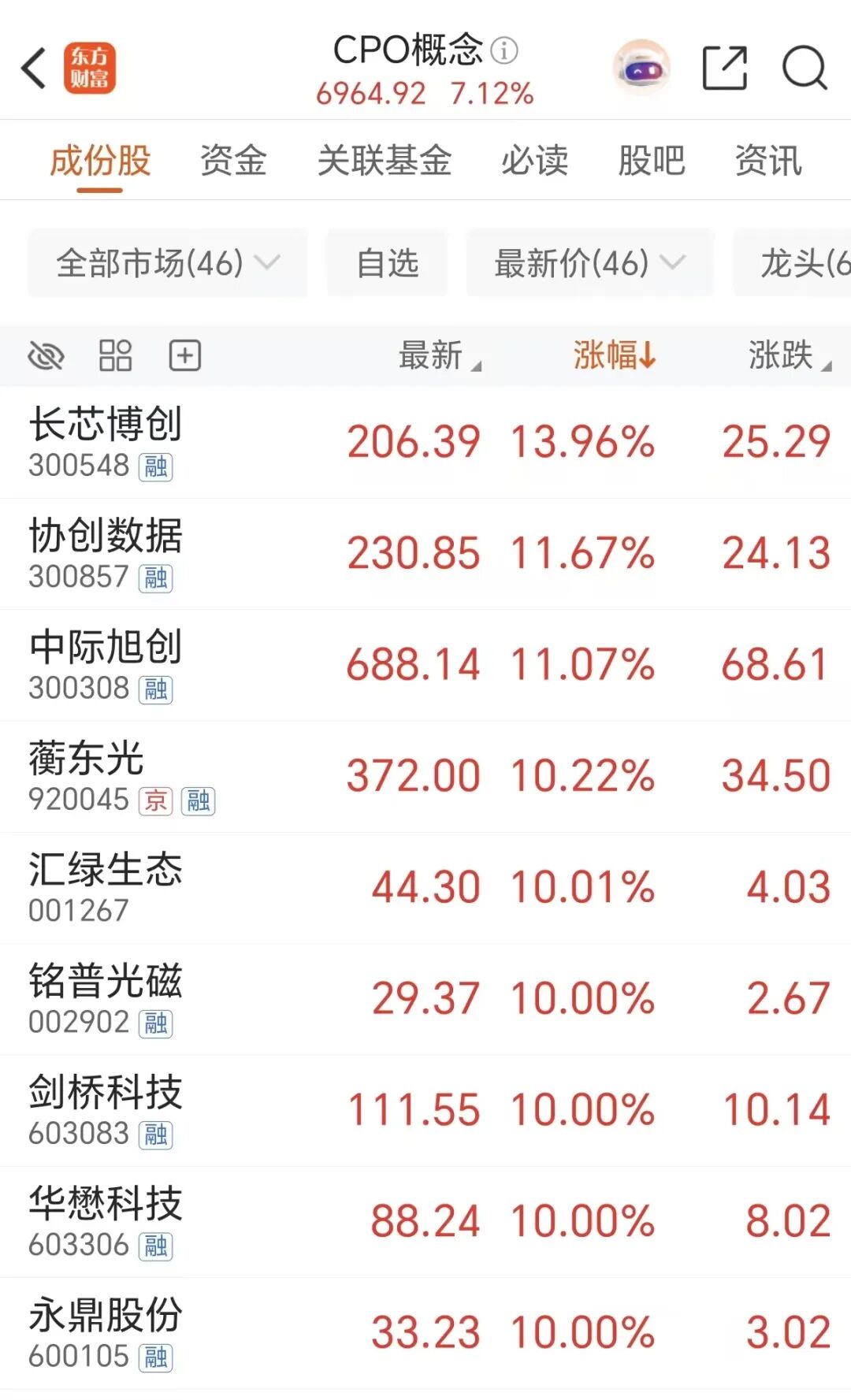The height and width of the screenshot is (1400, 851).
Task: Reverse the 涨幅 sort order
Action: pos(614,356)
